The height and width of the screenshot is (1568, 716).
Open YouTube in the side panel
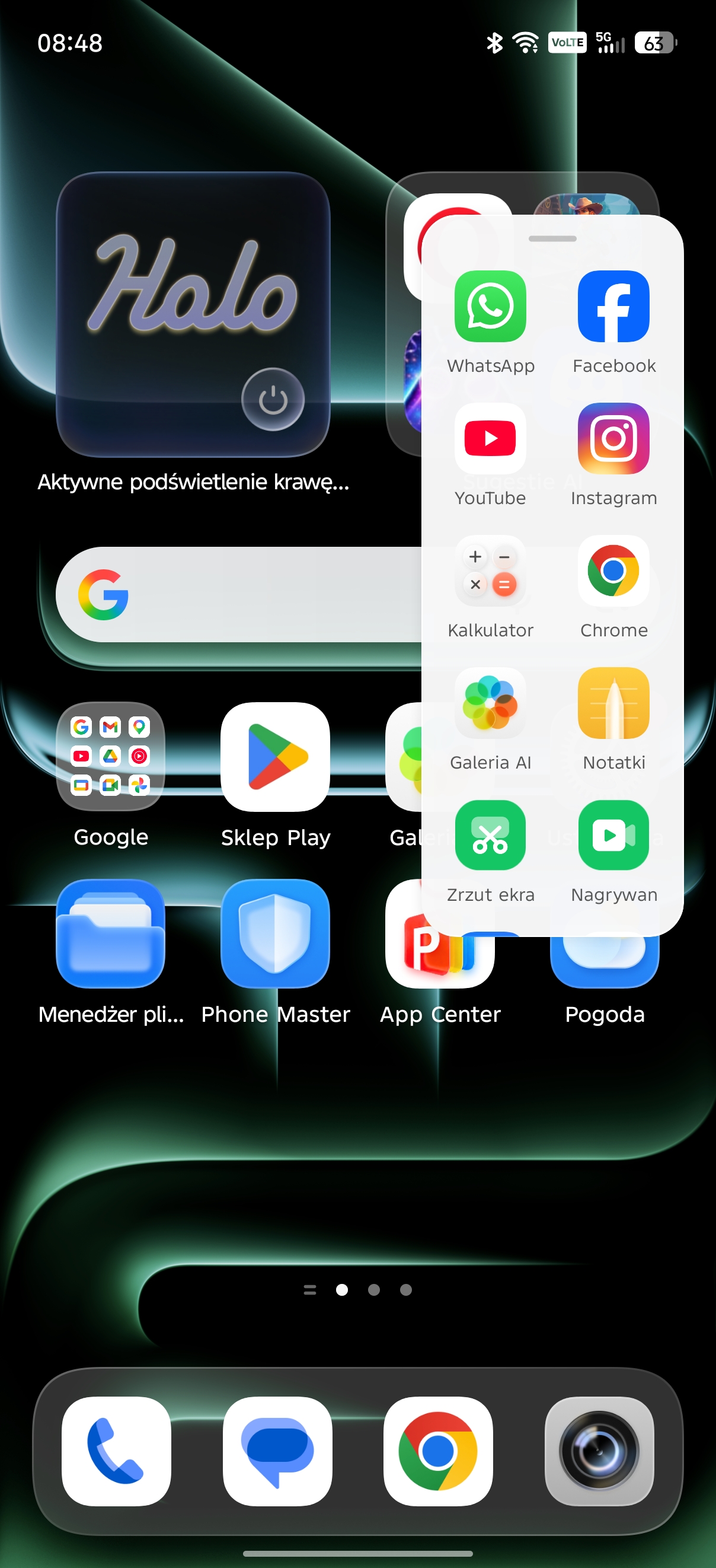490,439
